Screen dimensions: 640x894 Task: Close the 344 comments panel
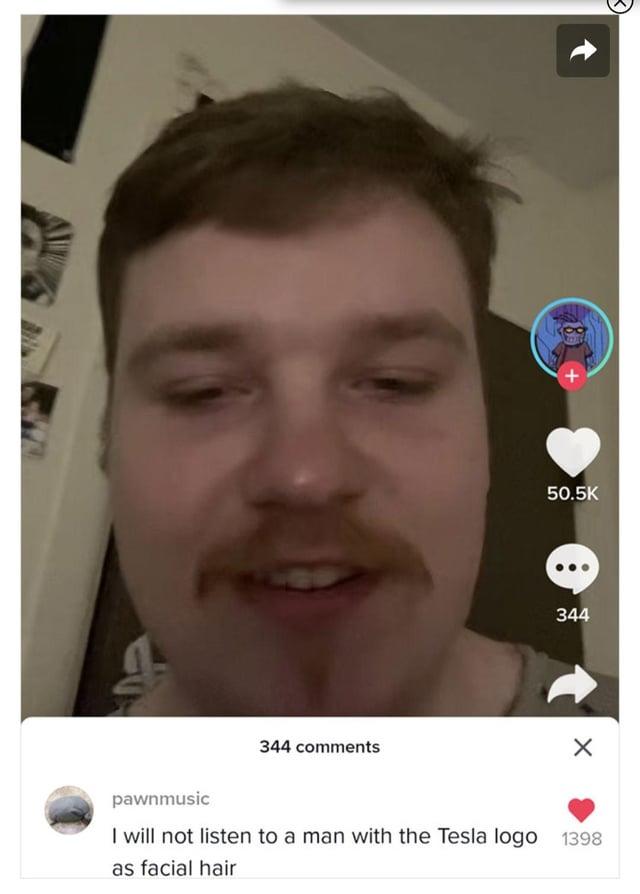click(584, 747)
